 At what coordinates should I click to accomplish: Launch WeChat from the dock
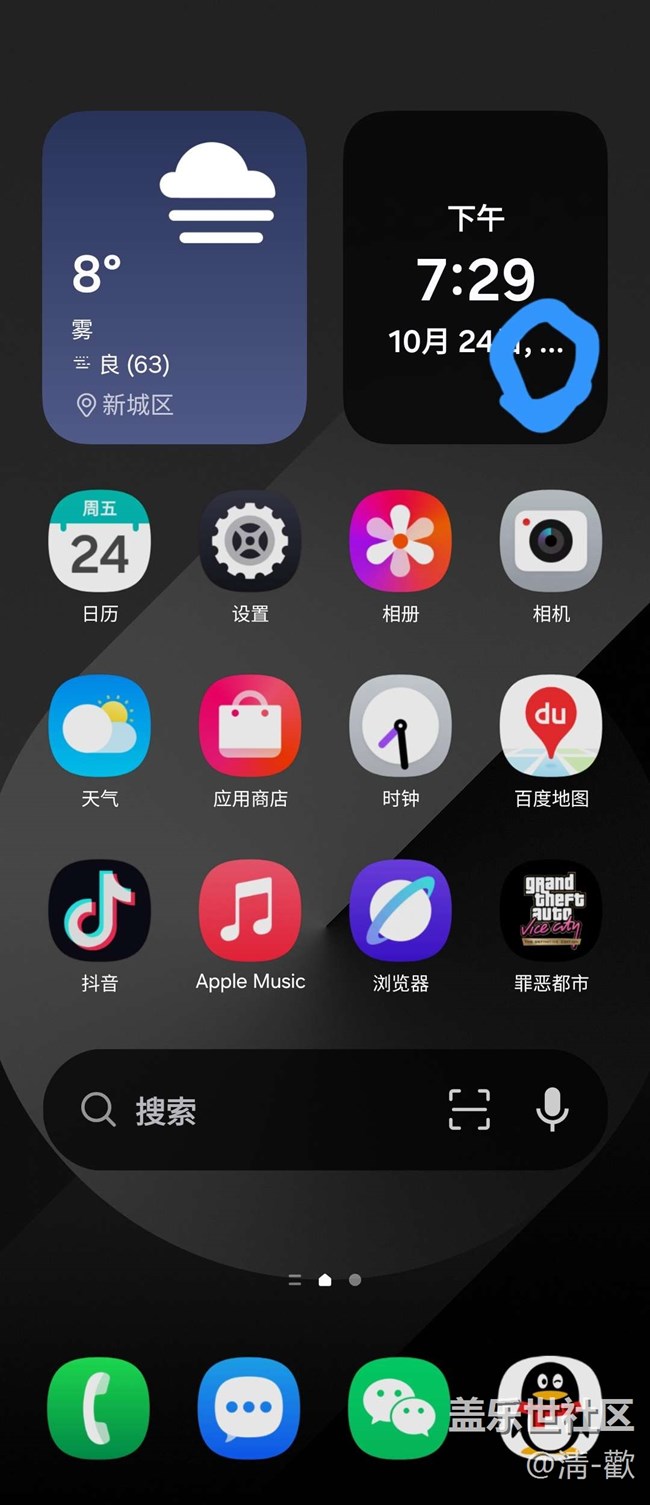[398, 1407]
